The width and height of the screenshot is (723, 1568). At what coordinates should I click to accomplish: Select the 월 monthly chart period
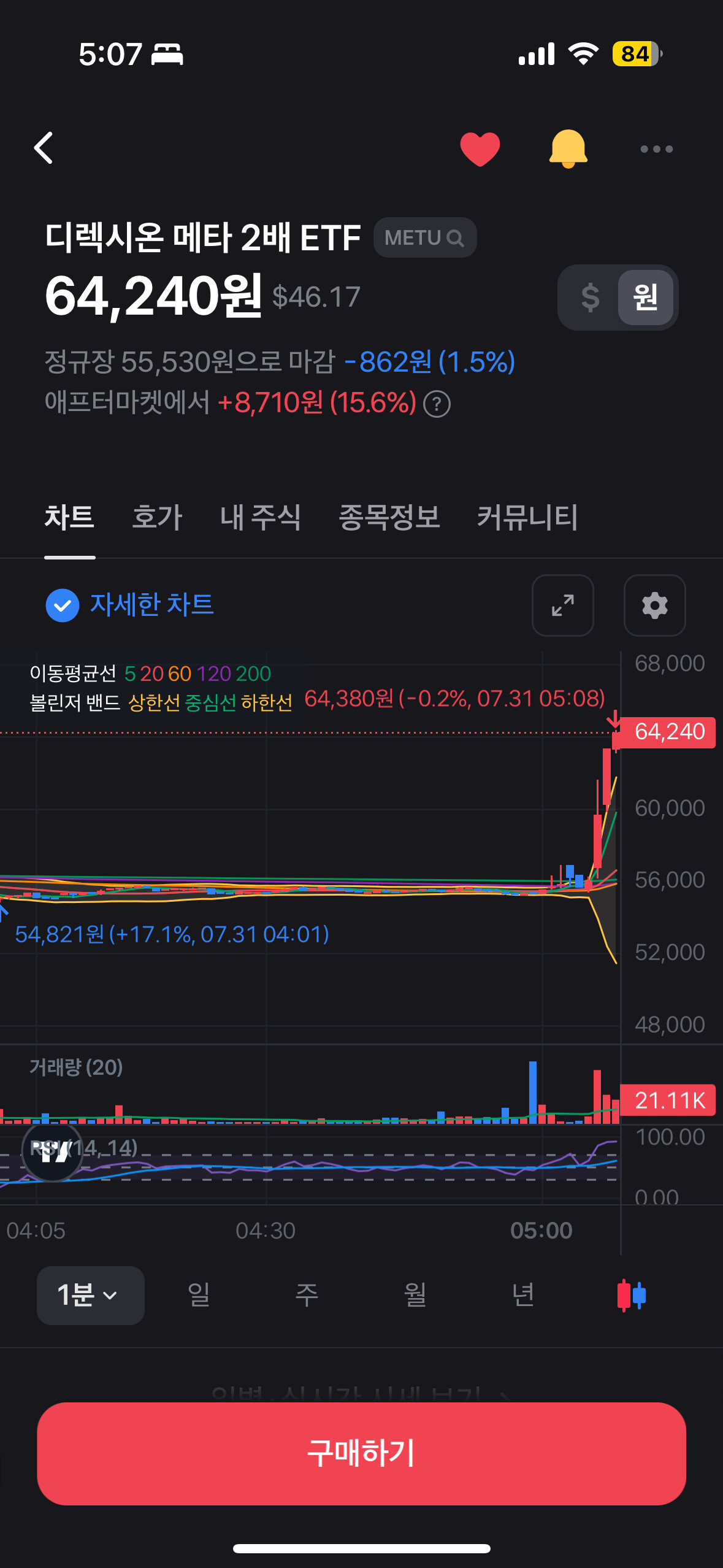tap(415, 1295)
